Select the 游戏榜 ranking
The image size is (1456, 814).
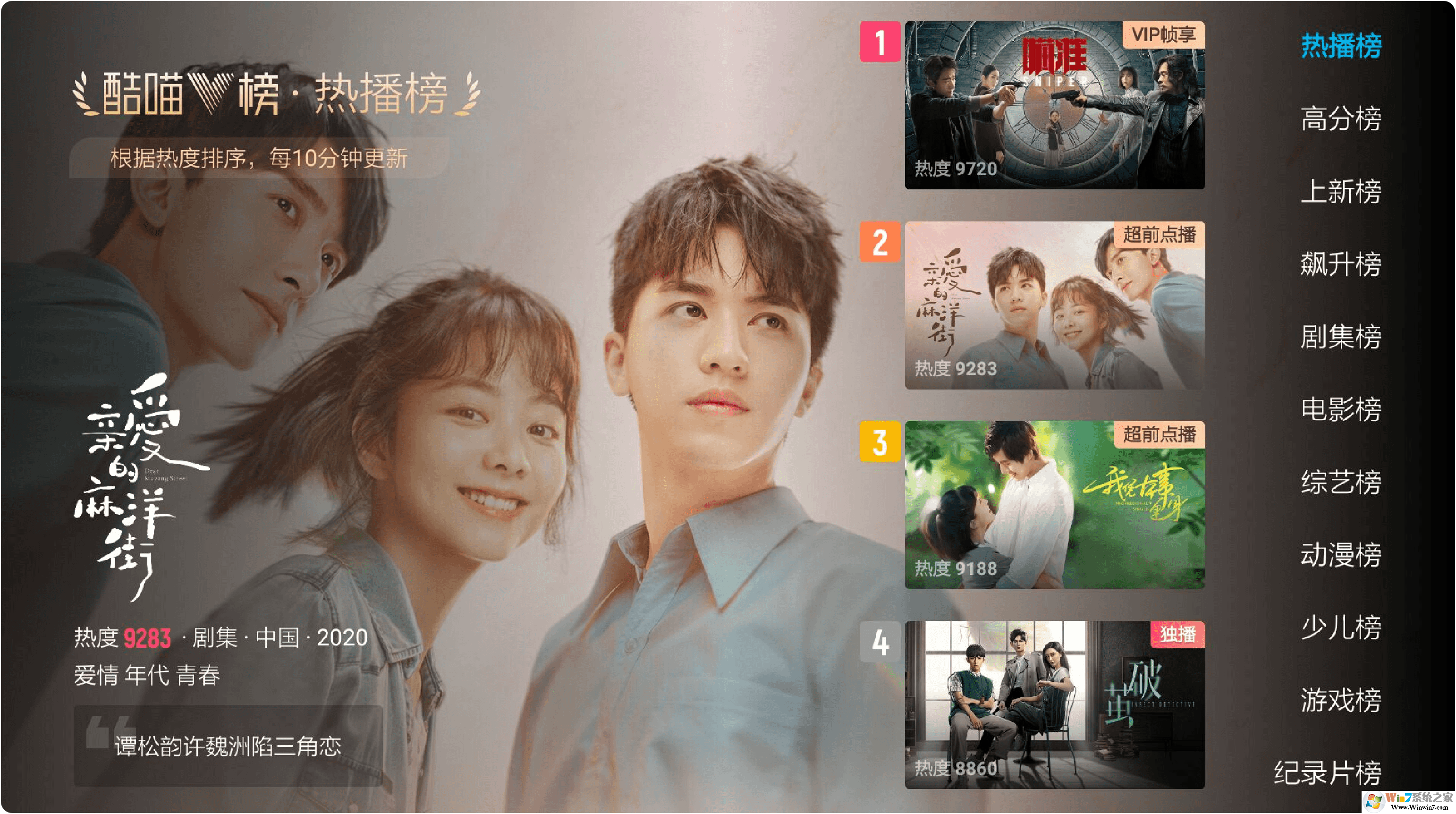coord(1341,700)
